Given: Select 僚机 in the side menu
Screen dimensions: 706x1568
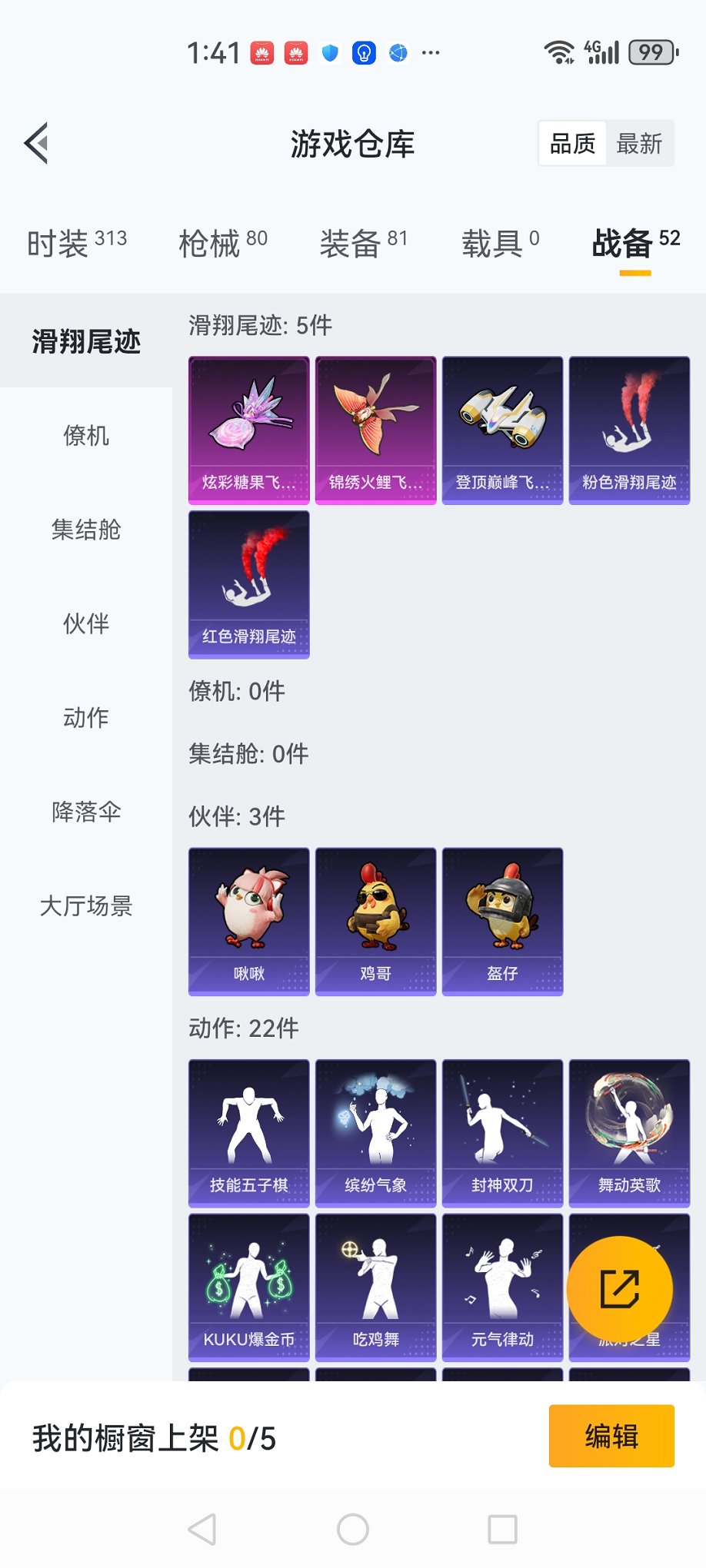Looking at the screenshot, I should pos(86,436).
